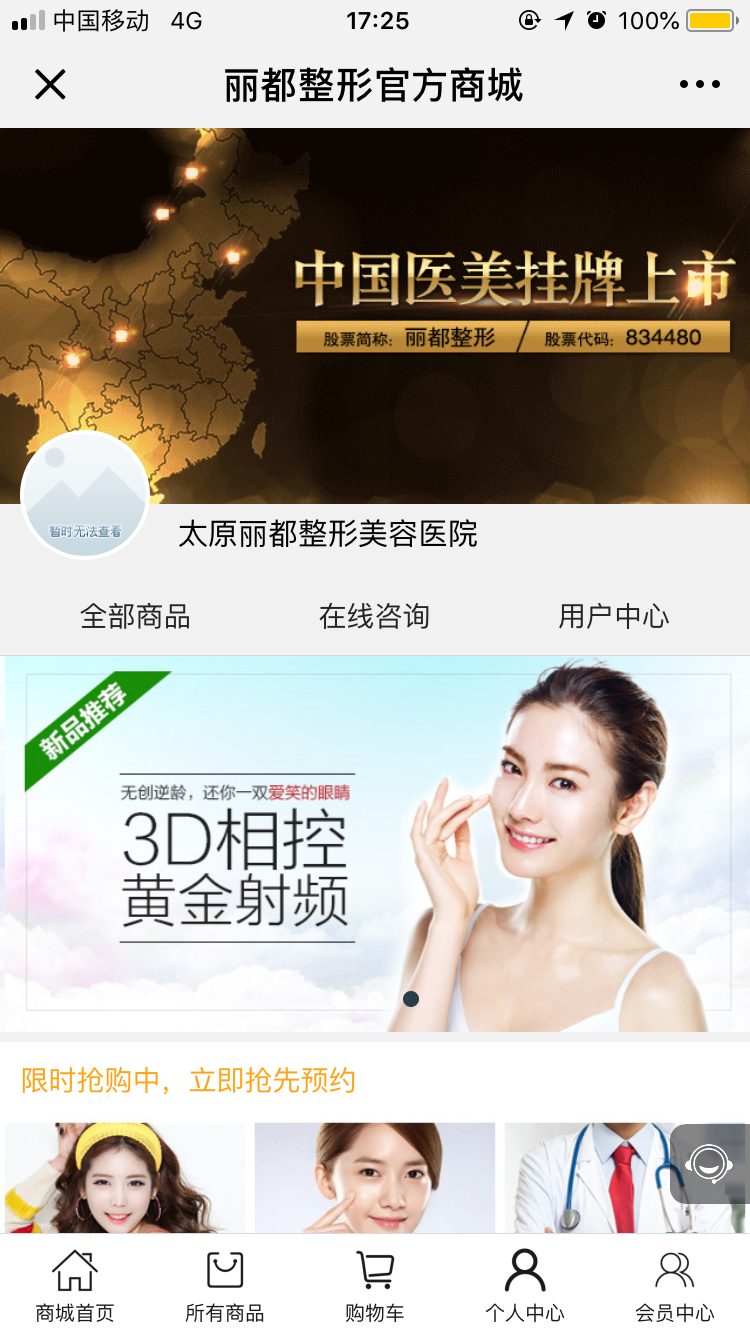Open product with yellow headband girl
This screenshot has width=750, height=1334.
125,1178
